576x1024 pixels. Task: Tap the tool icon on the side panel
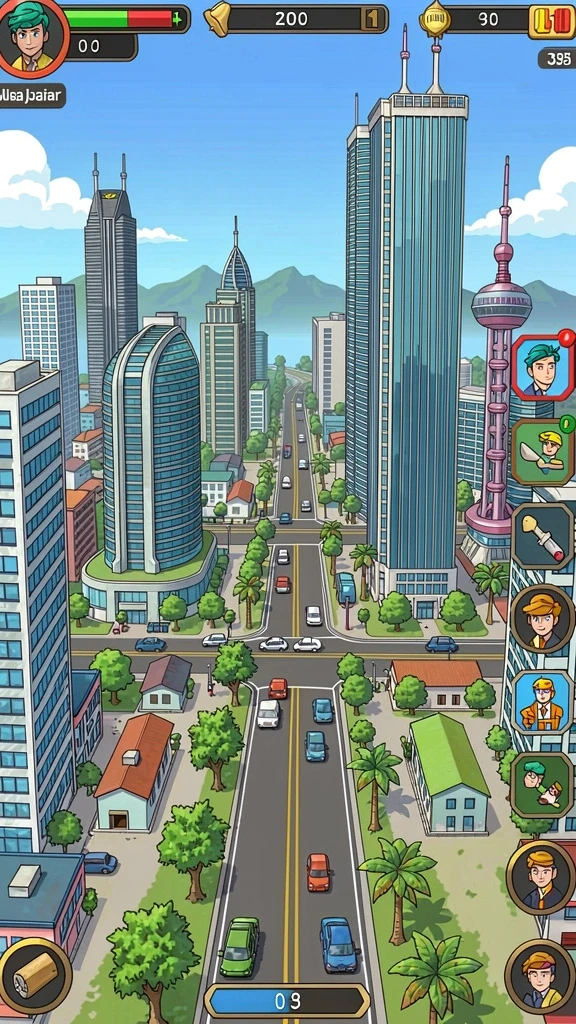[x=543, y=537]
